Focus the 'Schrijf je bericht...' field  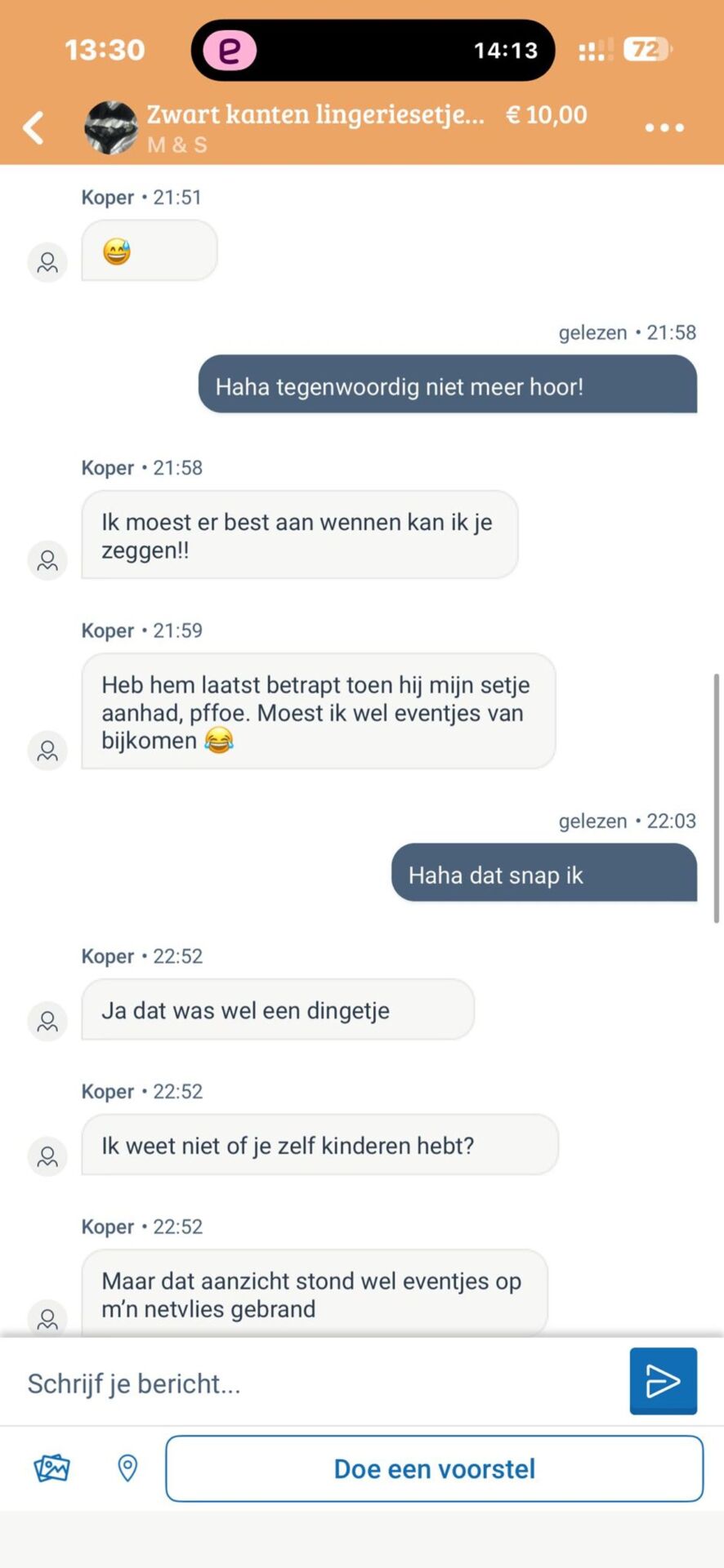pos(319,1383)
